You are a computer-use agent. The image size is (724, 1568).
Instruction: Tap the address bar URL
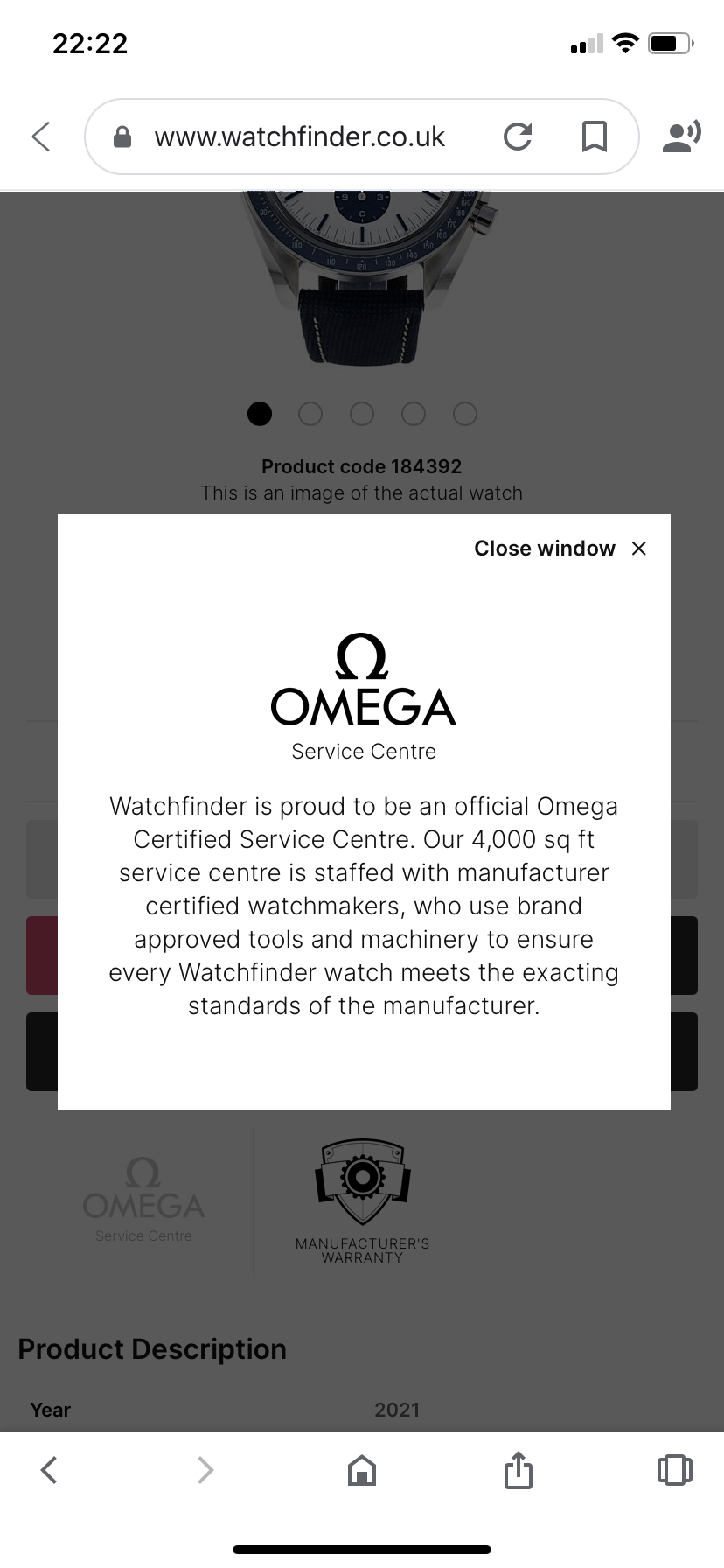click(299, 136)
